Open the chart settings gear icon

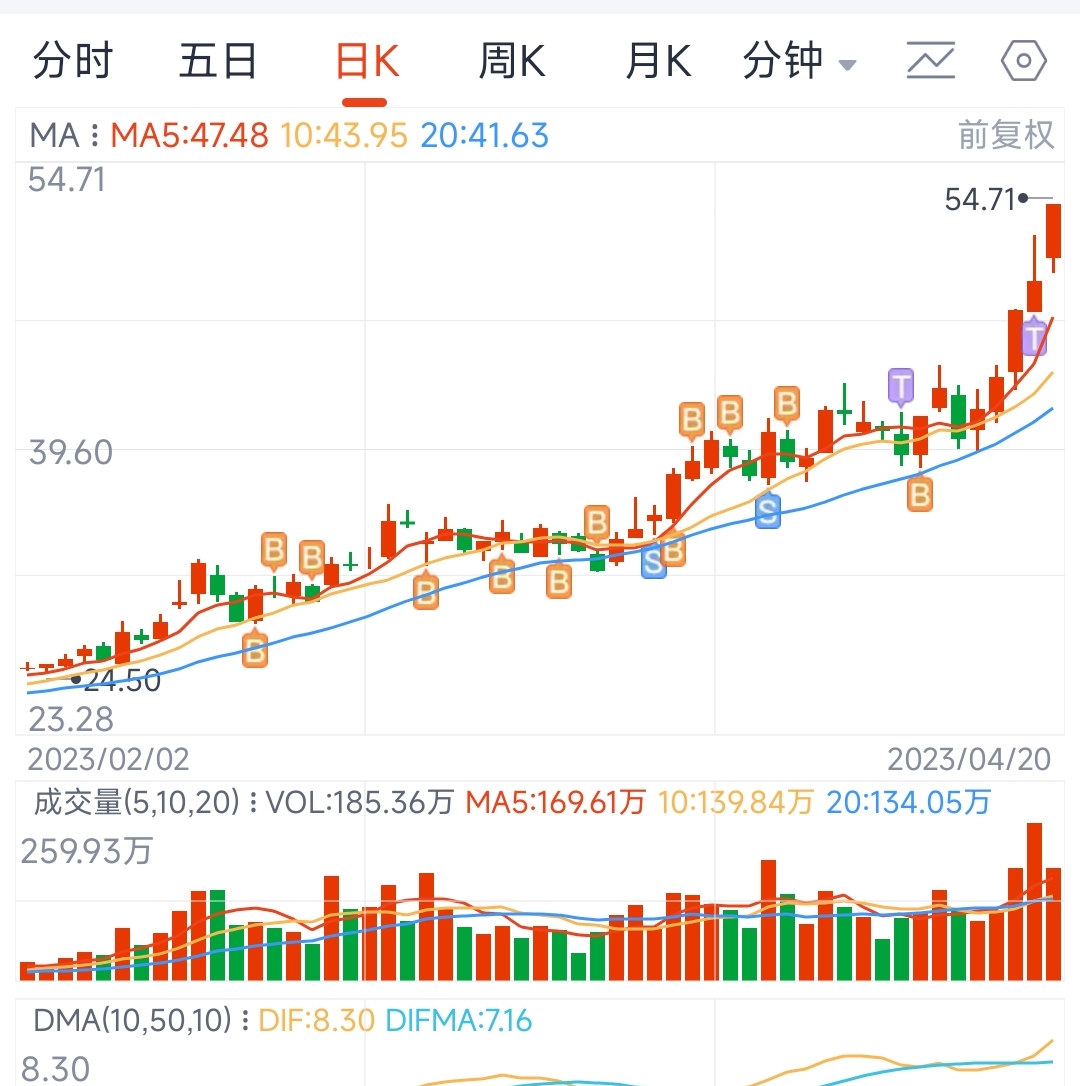click(x=1024, y=60)
